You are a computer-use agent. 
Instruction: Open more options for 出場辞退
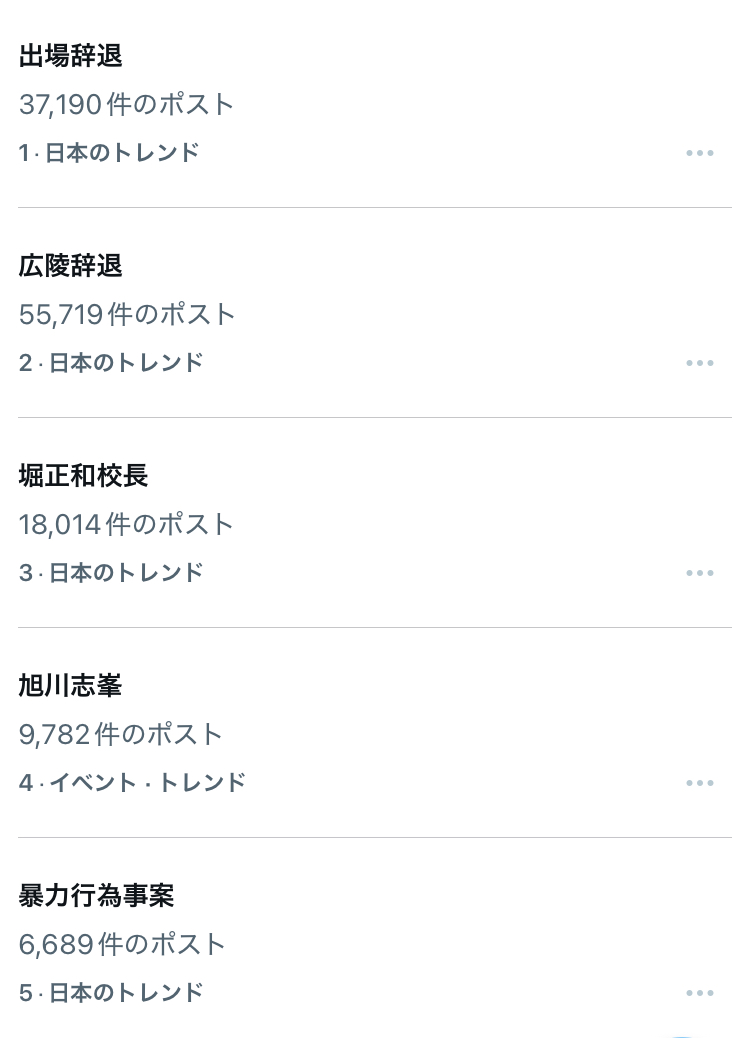[700, 153]
